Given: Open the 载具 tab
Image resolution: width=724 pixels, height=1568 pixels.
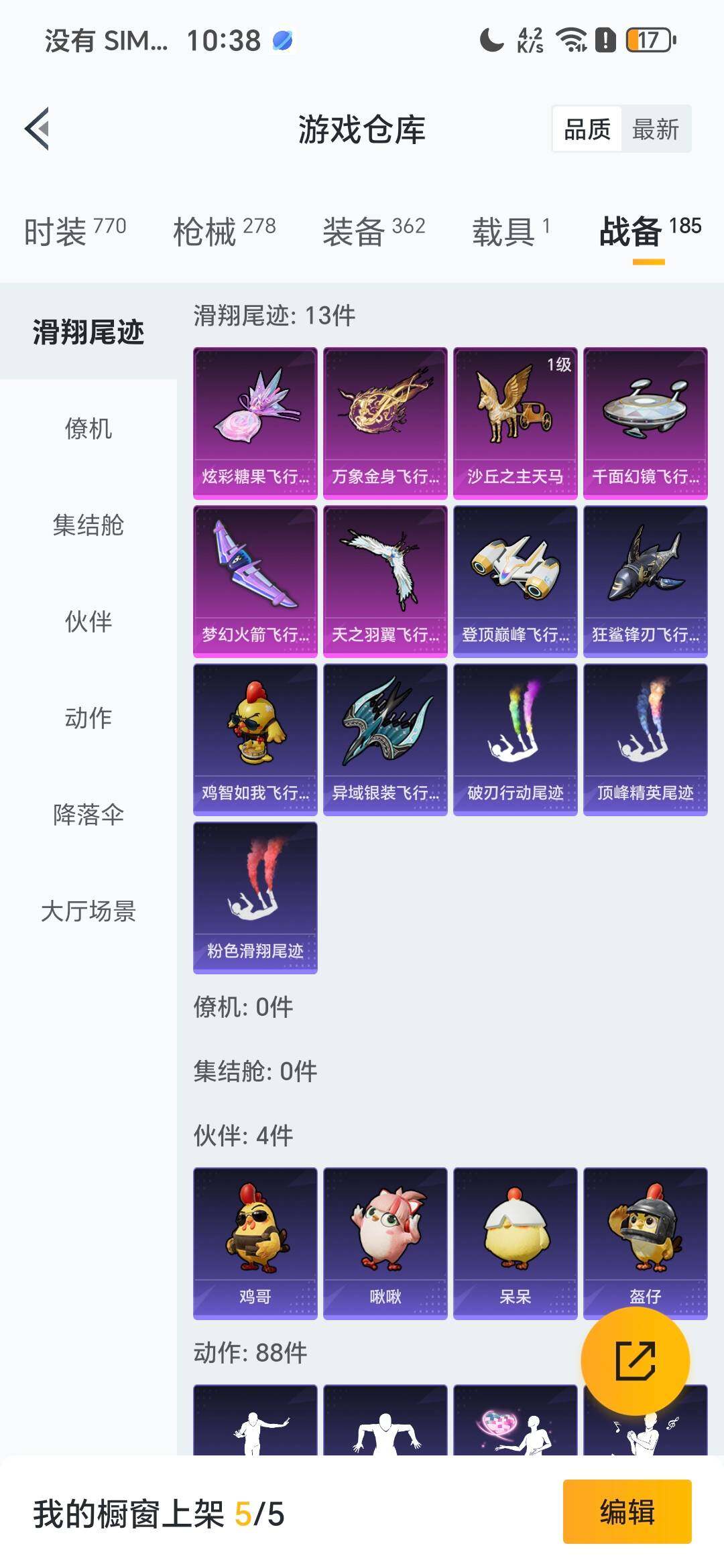Looking at the screenshot, I should coord(511,231).
